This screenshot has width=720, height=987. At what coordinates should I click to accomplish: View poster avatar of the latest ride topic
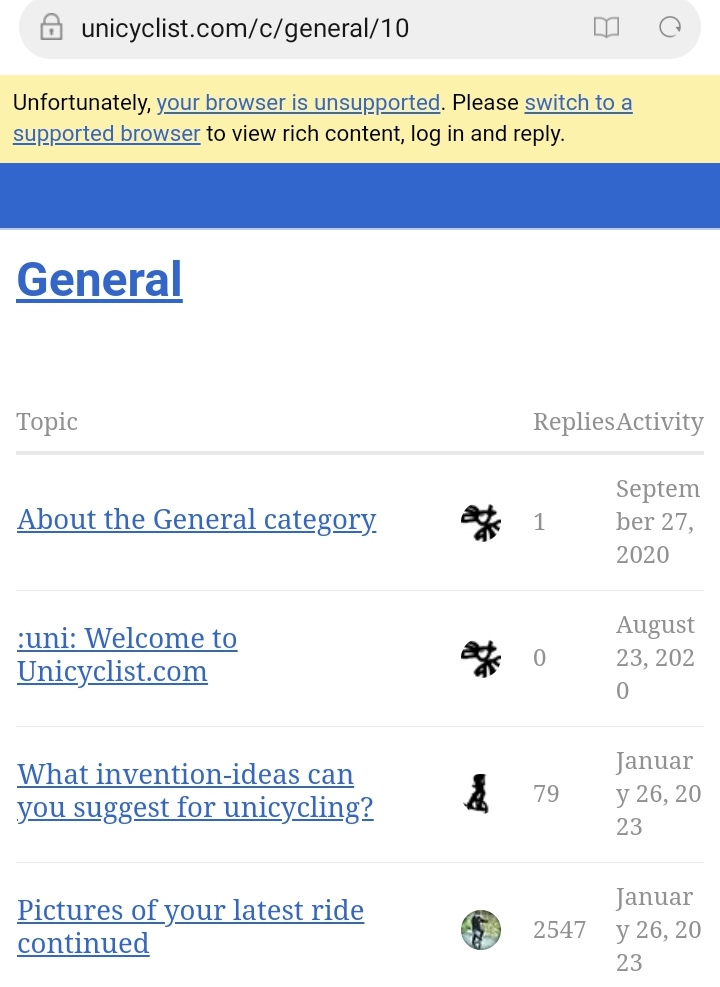[480, 930]
